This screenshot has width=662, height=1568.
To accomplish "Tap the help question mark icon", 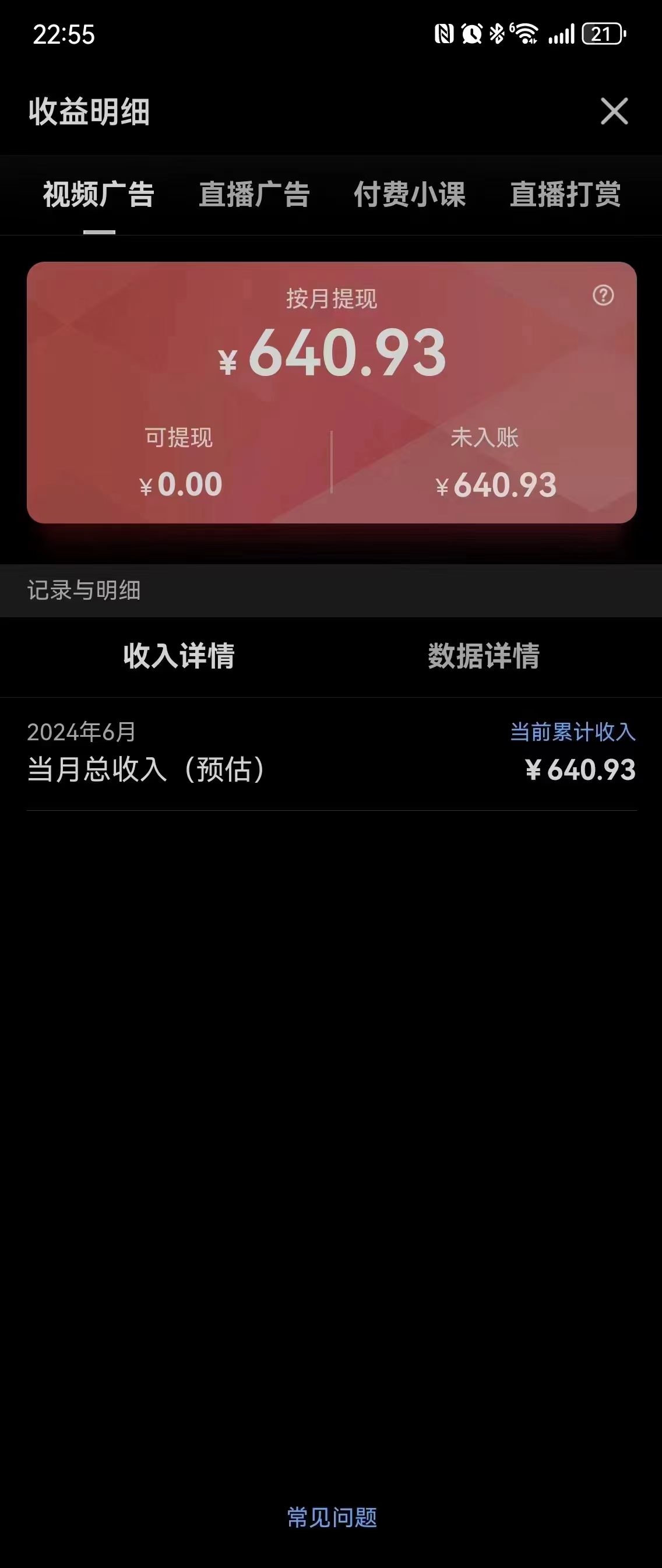I will tap(603, 296).
